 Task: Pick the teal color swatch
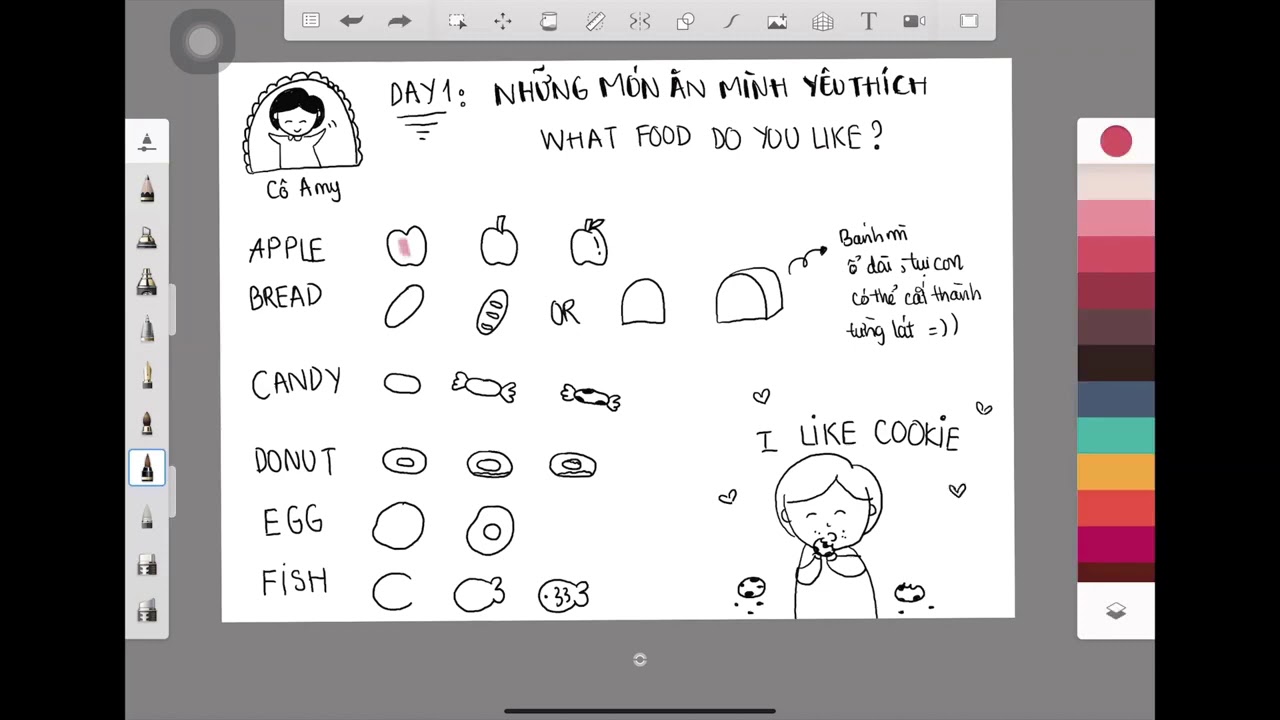(x=1116, y=435)
